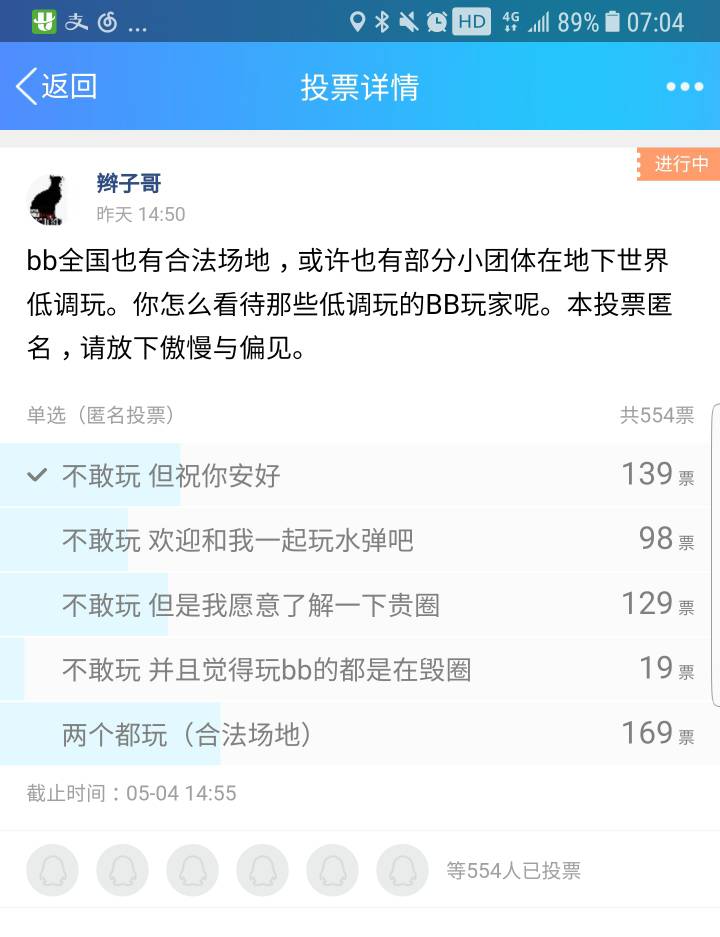Go back using the 返回 button
Screen dimensions: 720x937
click(57, 87)
